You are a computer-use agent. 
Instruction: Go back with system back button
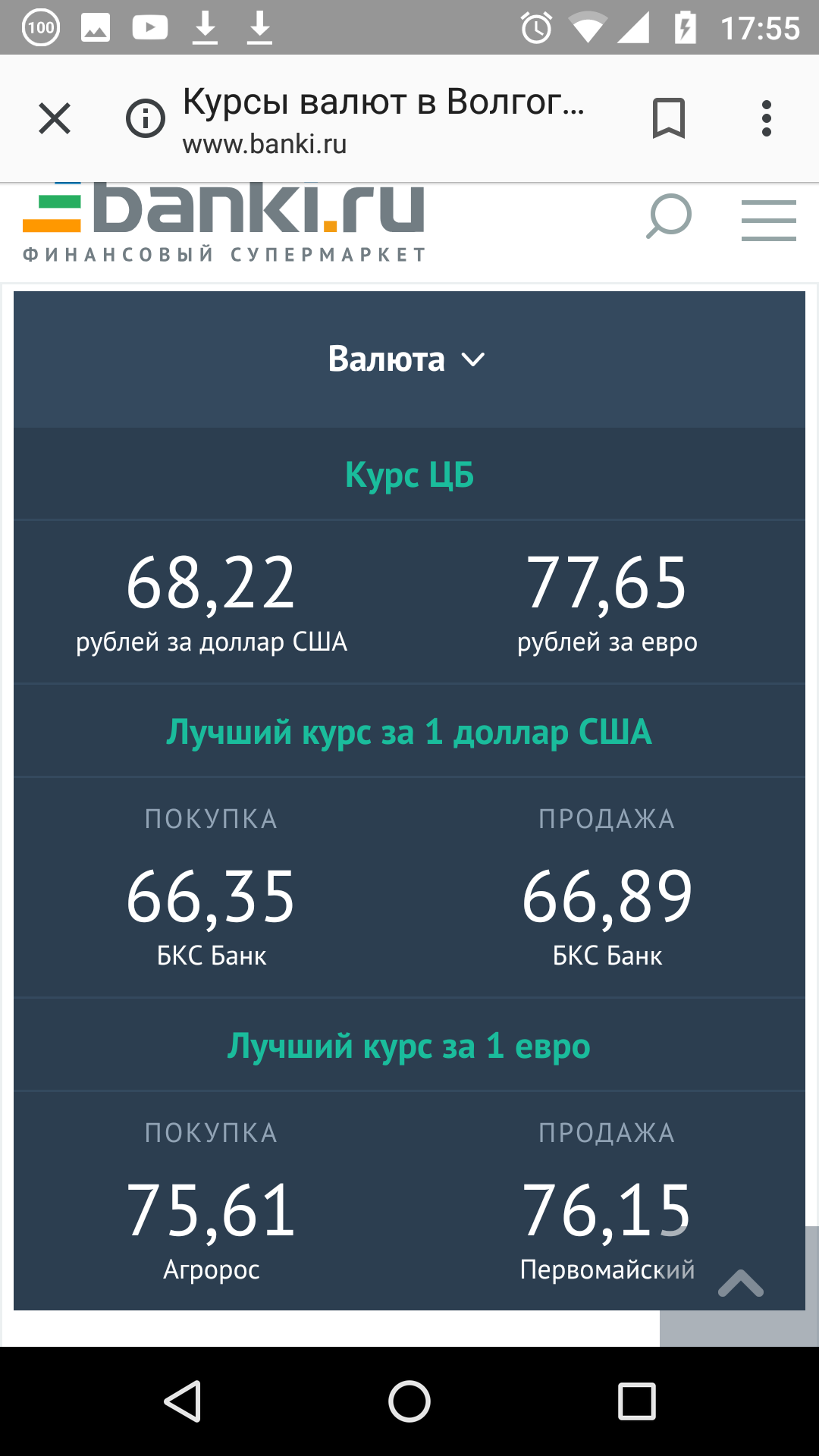click(183, 1401)
